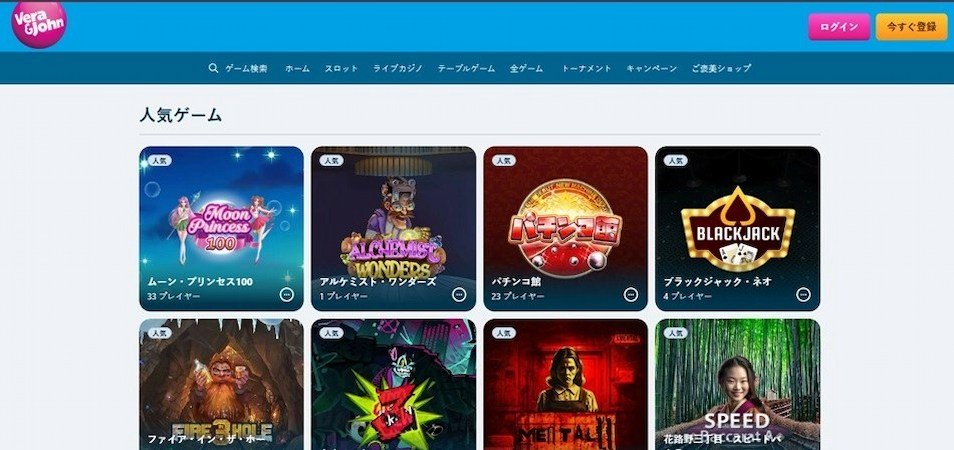Open the ブラックジャック・ネオ game card
This screenshot has width=954, height=450.
point(737,220)
